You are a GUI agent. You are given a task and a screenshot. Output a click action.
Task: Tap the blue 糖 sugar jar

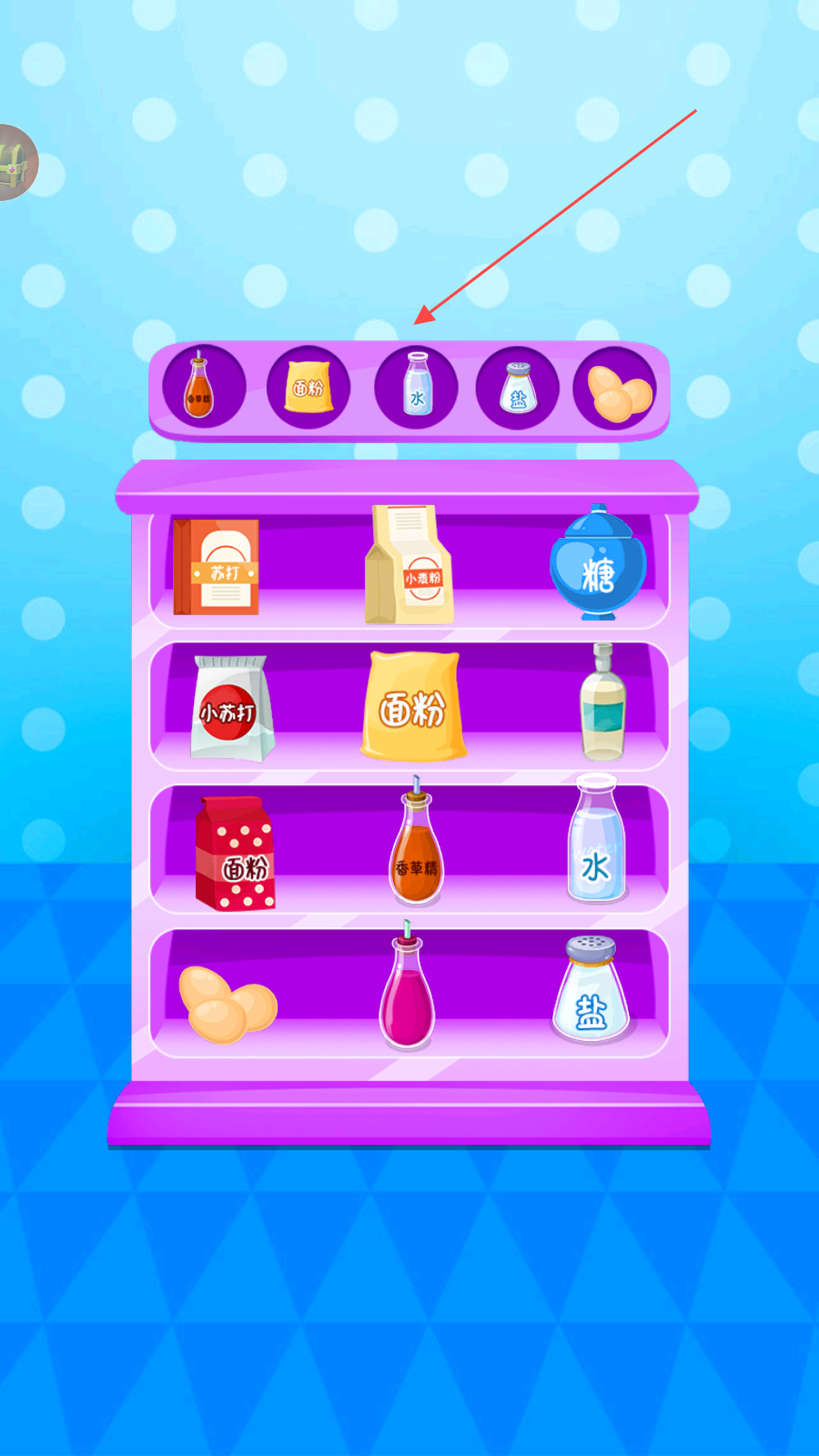coord(598,564)
